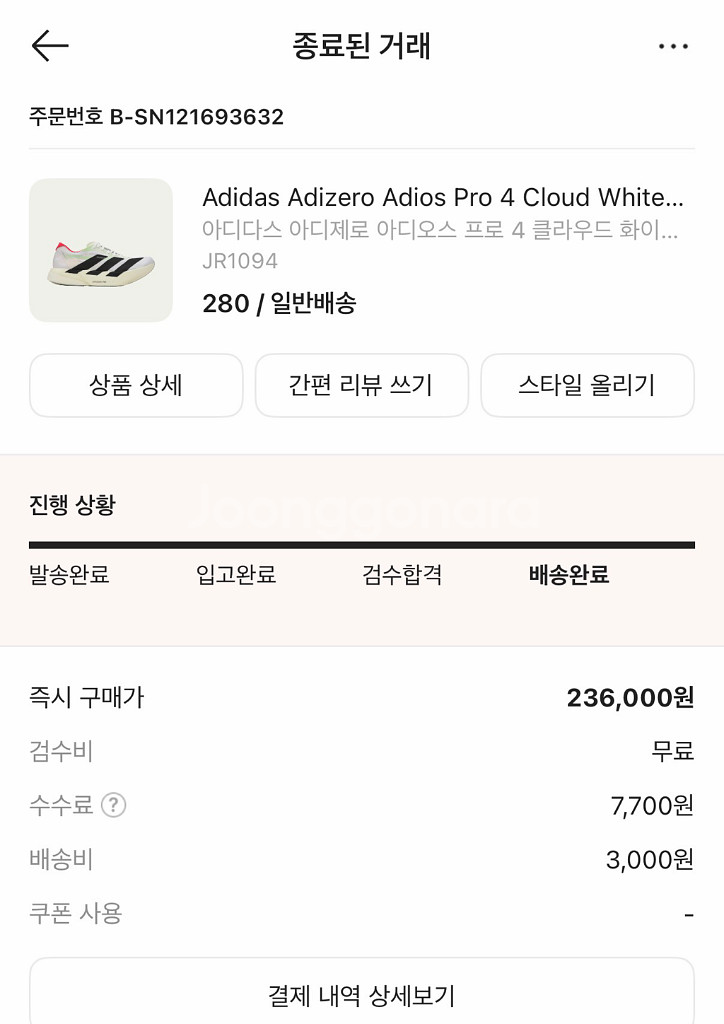Click the order number B-SN121693632
The image size is (724, 1024).
(156, 117)
